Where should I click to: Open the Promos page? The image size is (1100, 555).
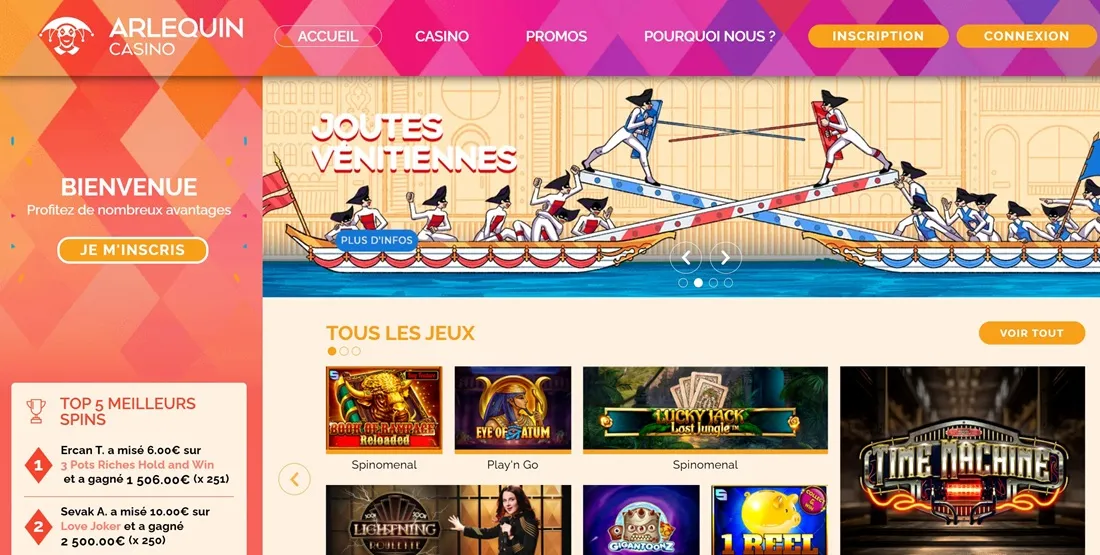556,36
